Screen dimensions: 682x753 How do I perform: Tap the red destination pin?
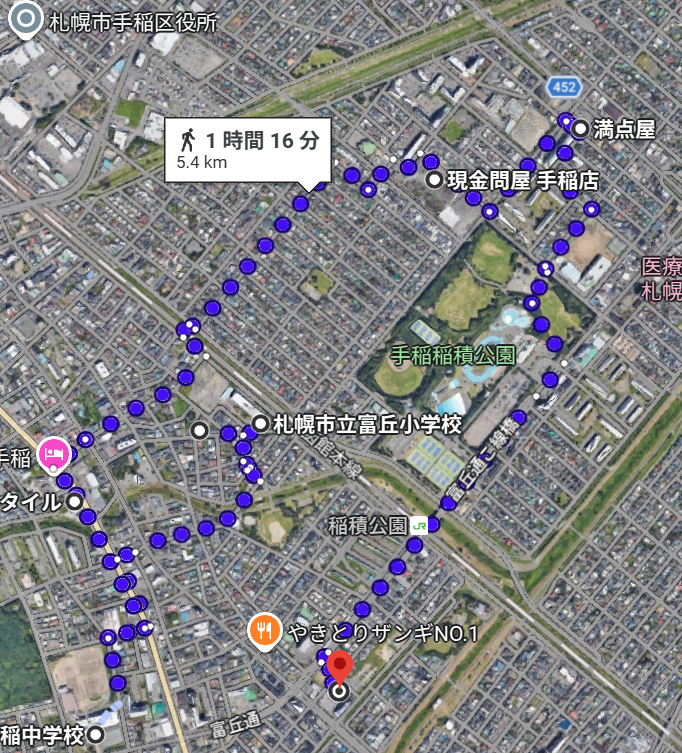(340, 668)
